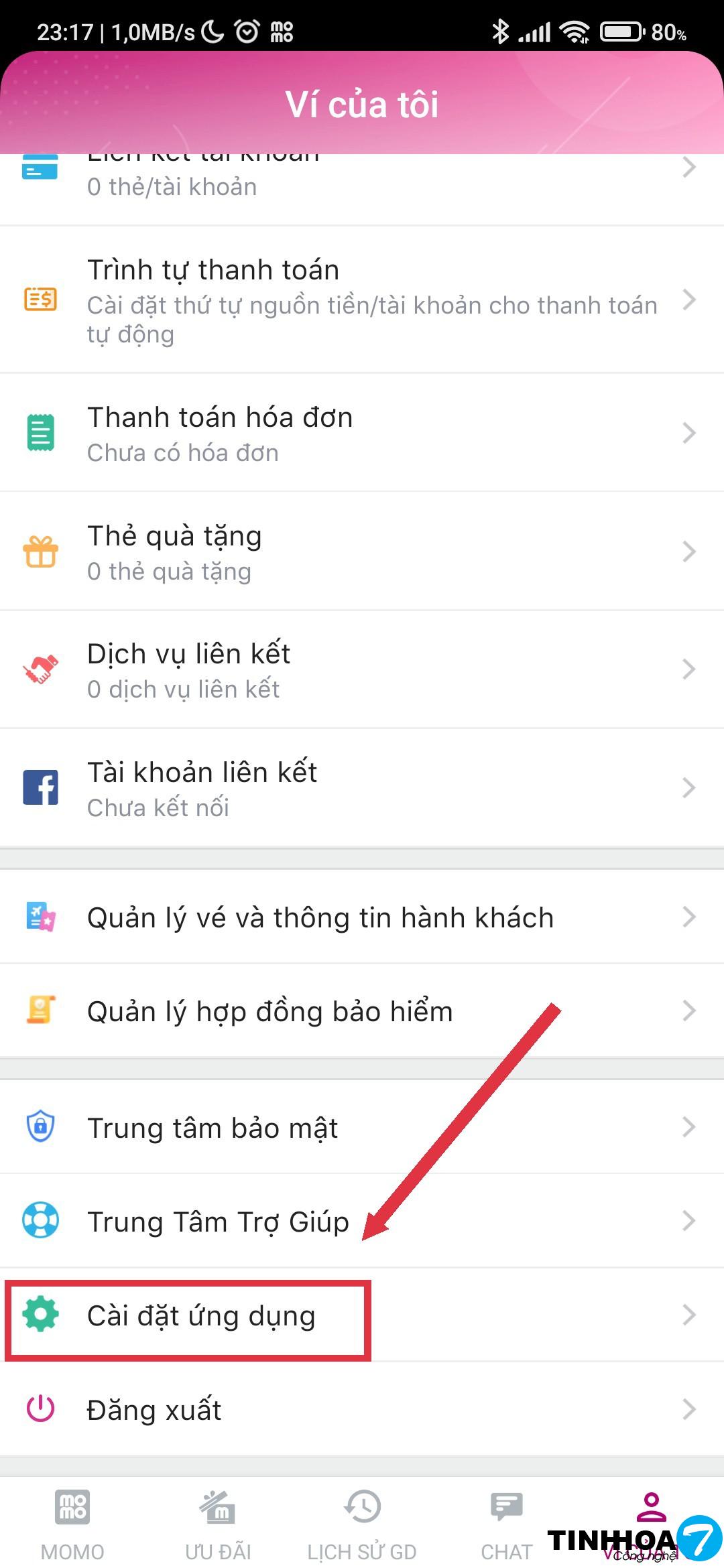The image size is (724, 1568).
Task: Switch to the ƯU ĐÃI tab
Action: coord(218,1522)
